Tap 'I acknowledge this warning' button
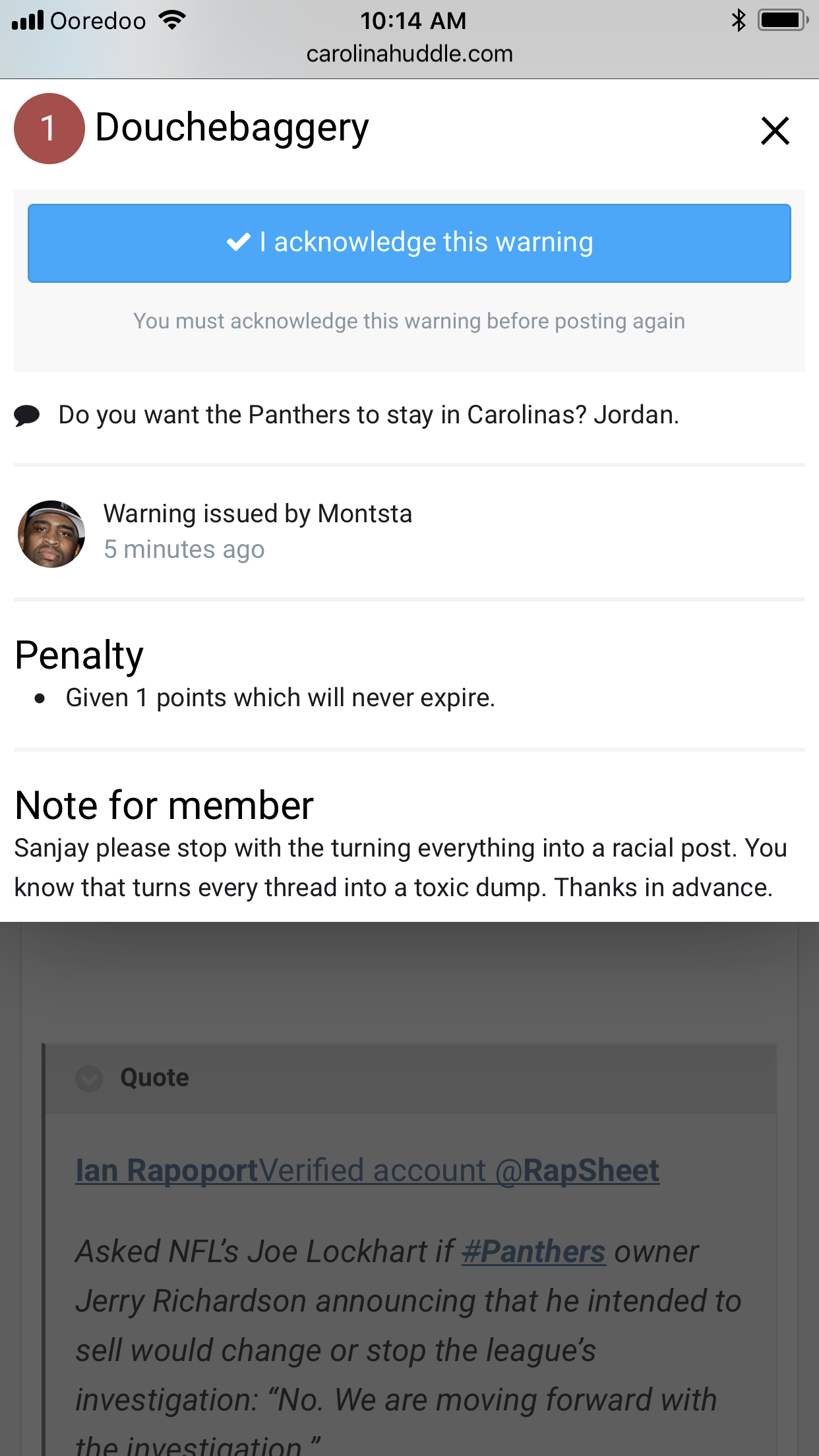 pyautogui.click(x=409, y=243)
